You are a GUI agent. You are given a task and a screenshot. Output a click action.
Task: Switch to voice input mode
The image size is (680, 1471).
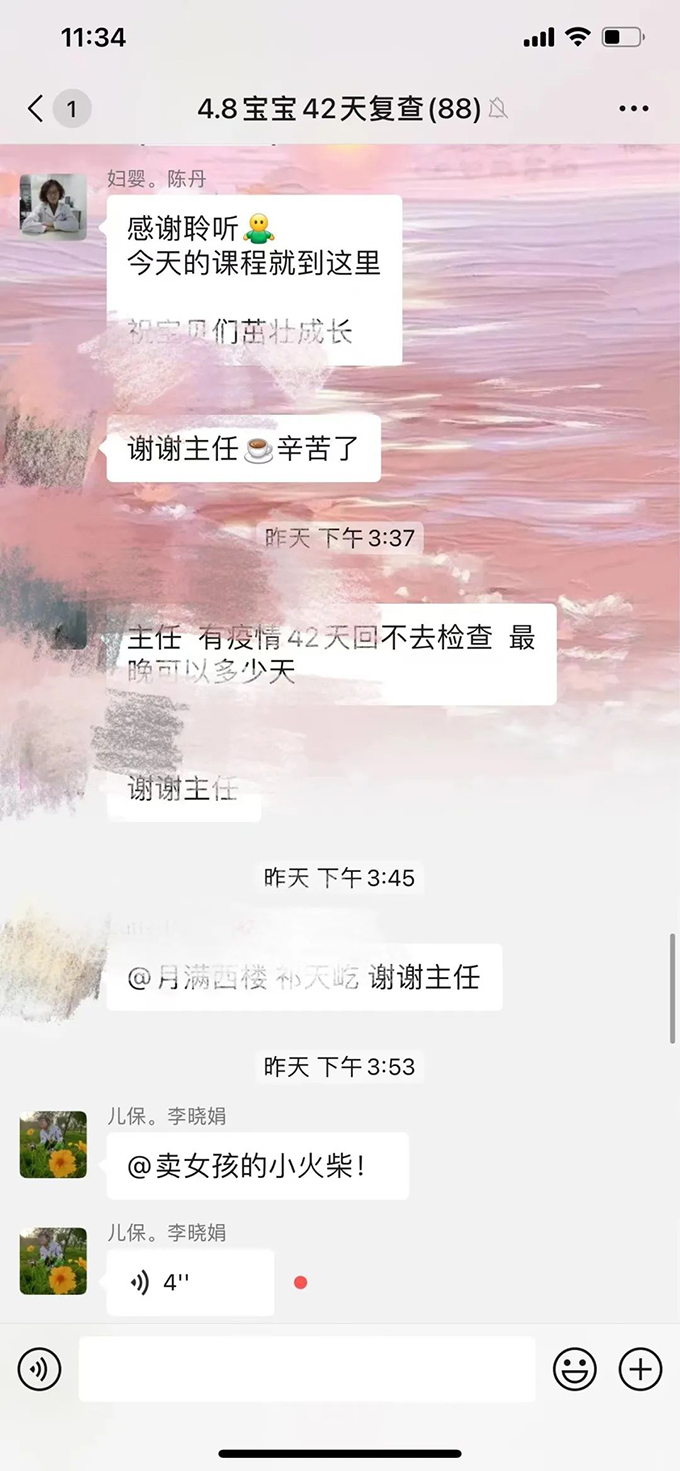pyautogui.click(x=40, y=1369)
